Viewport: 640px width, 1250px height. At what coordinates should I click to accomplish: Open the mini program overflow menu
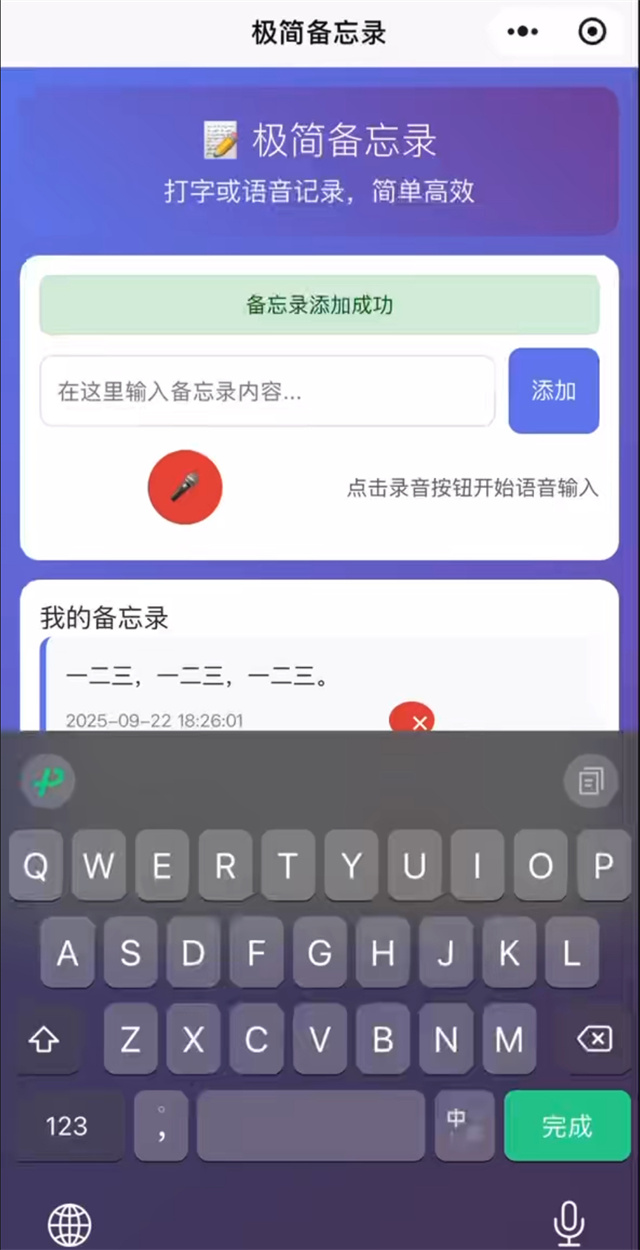tap(522, 32)
